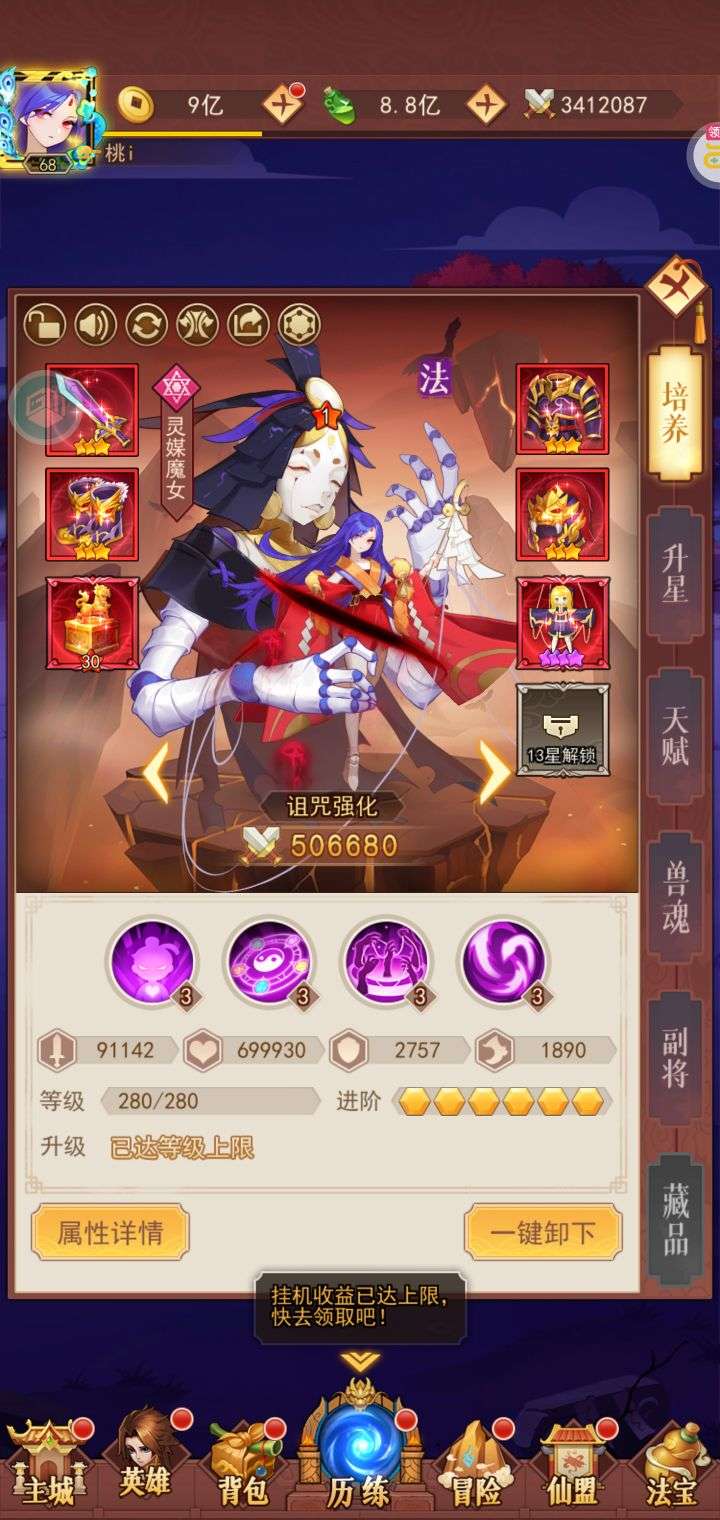Open the player avatar profile
This screenshot has width=720, height=1520.
tap(48, 118)
